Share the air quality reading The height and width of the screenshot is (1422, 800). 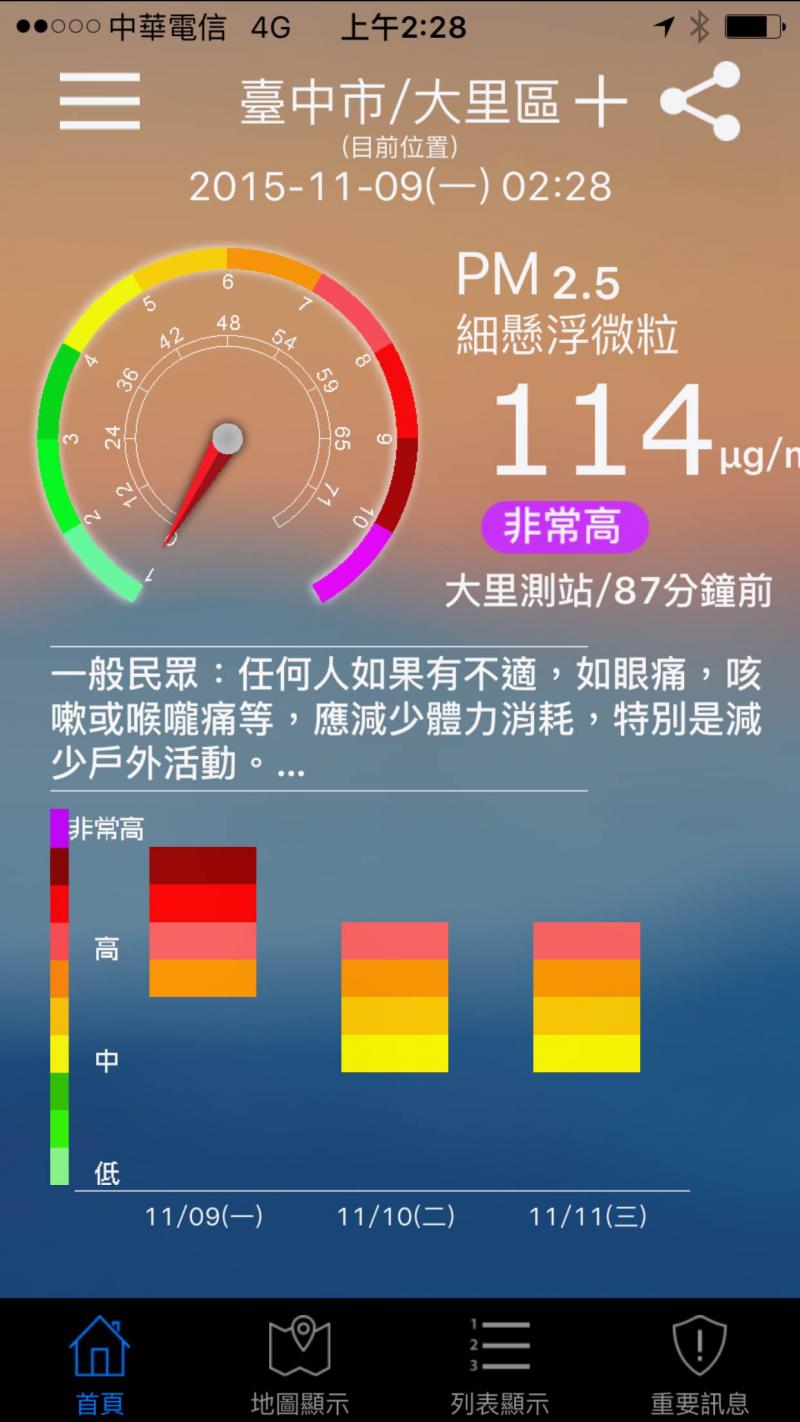[x=701, y=101]
